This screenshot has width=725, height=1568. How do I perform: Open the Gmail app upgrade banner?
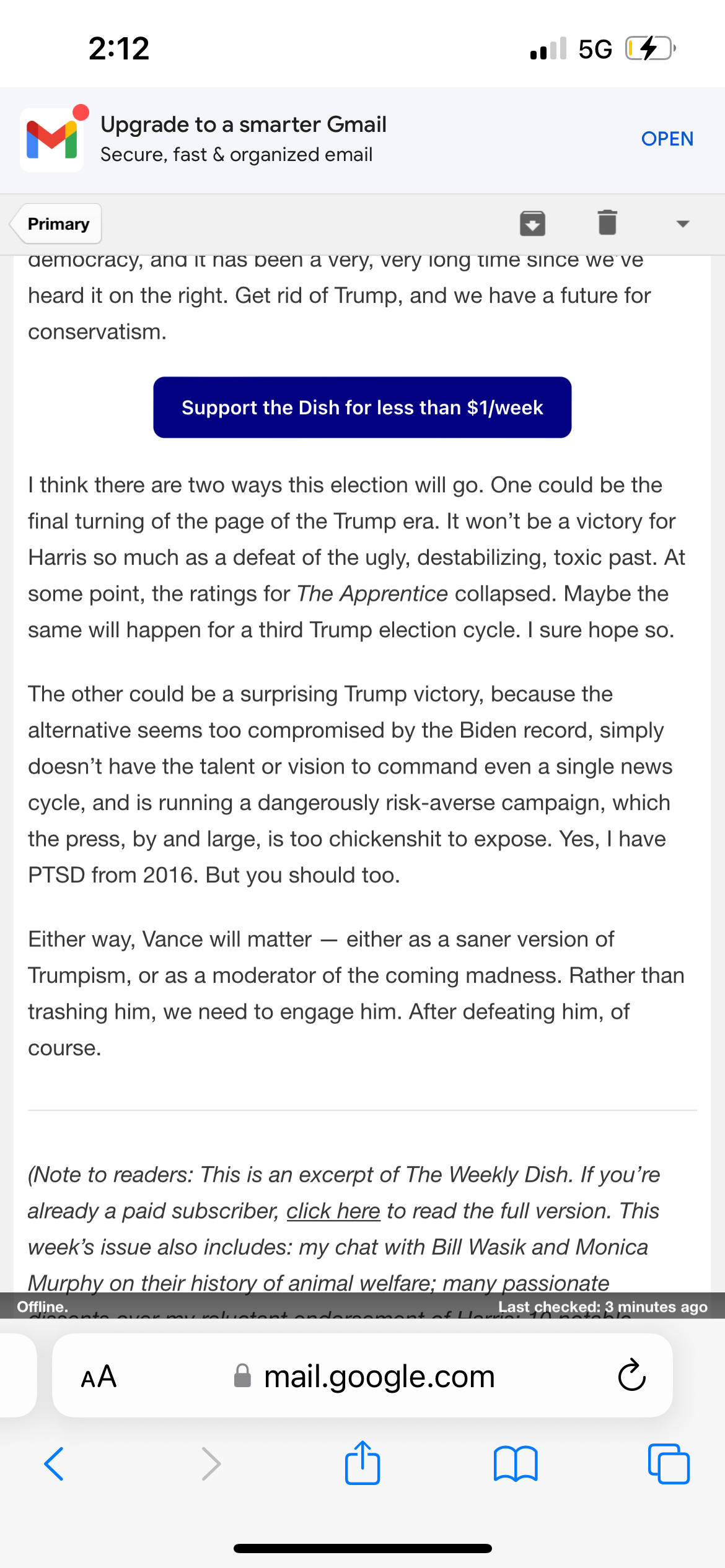(667, 139)
